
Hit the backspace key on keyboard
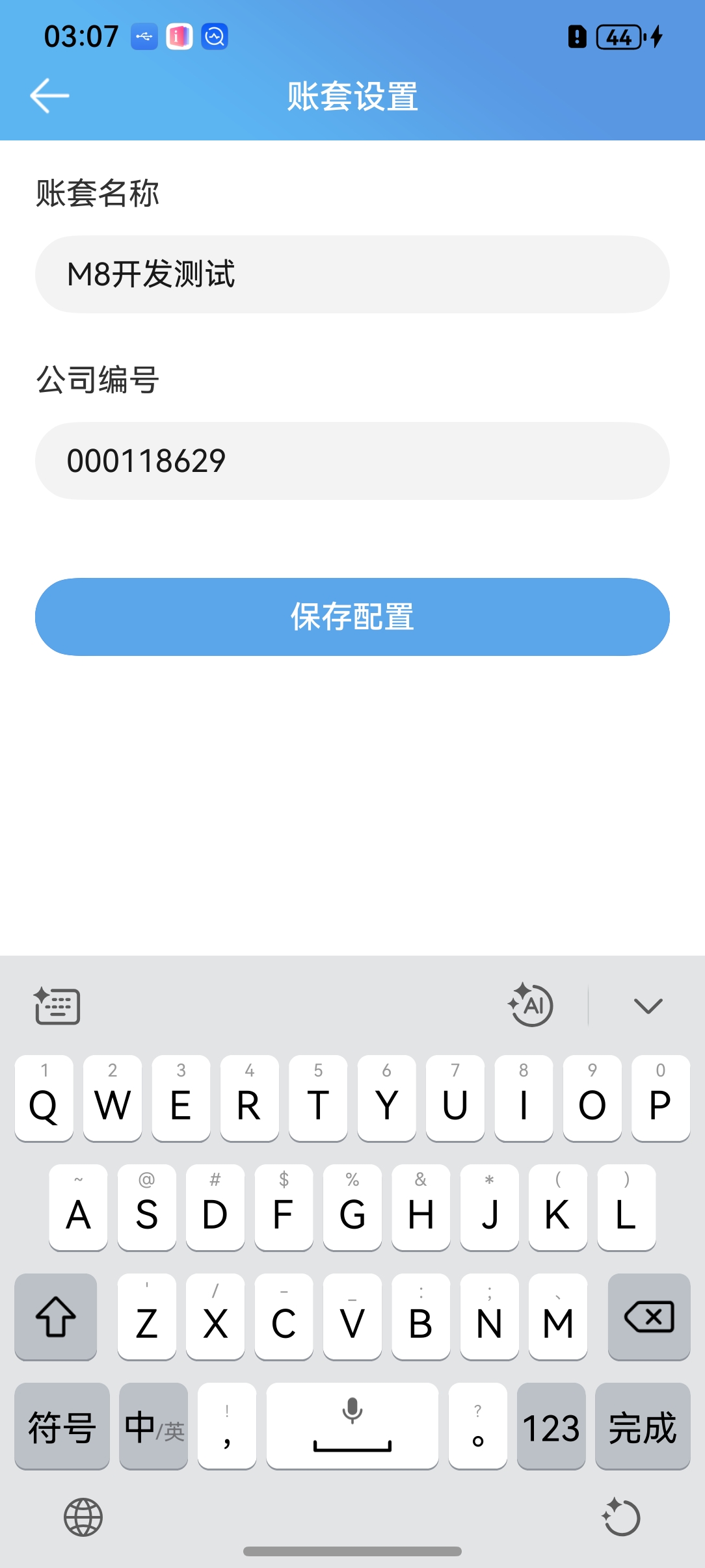coord(648,1317)
